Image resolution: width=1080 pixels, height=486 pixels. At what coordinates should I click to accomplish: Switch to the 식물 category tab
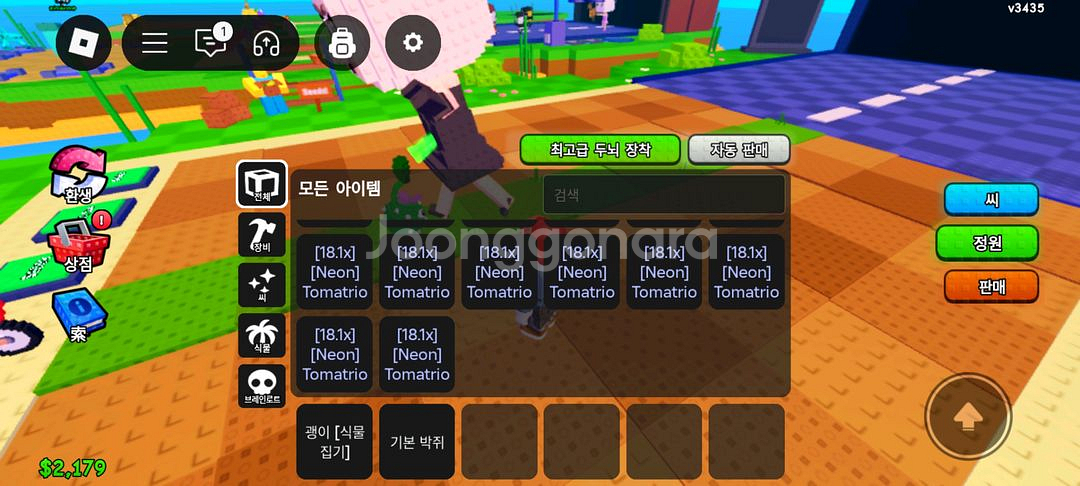pyautogui.click(x=262, y=335)
